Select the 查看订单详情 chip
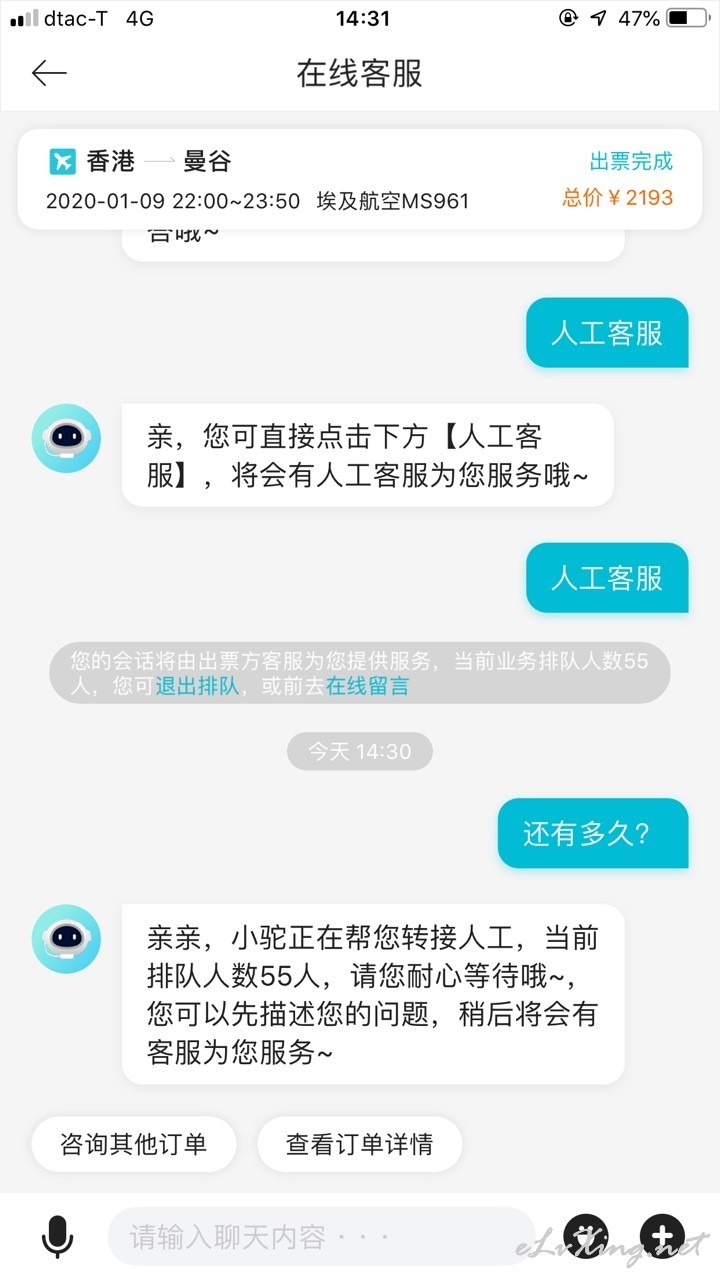 pyautogui.click(x=360, y=1144)
